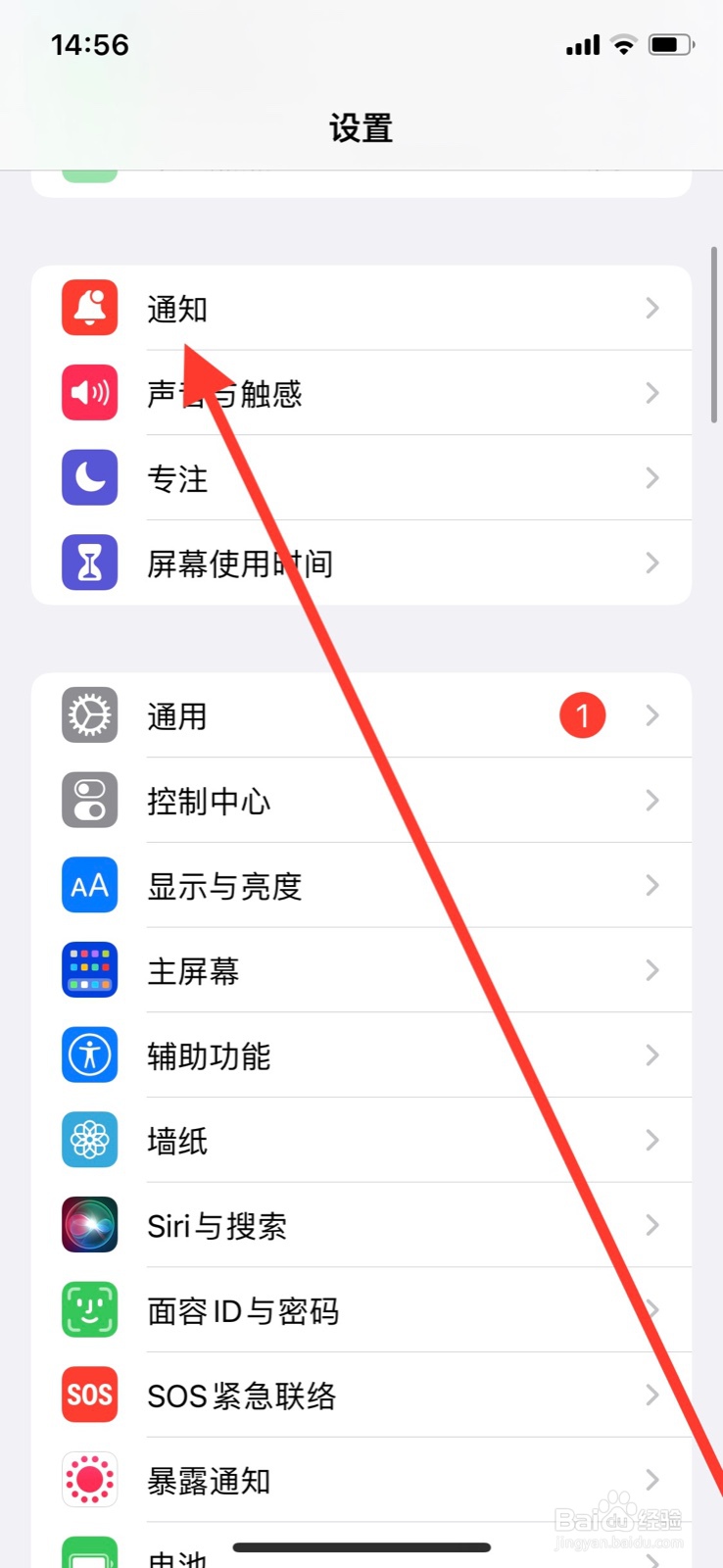Expand 专注 via its chevron arrow
Image resolution: width=723 pixels, height=1568 pixels.
(x=651, y=477)
